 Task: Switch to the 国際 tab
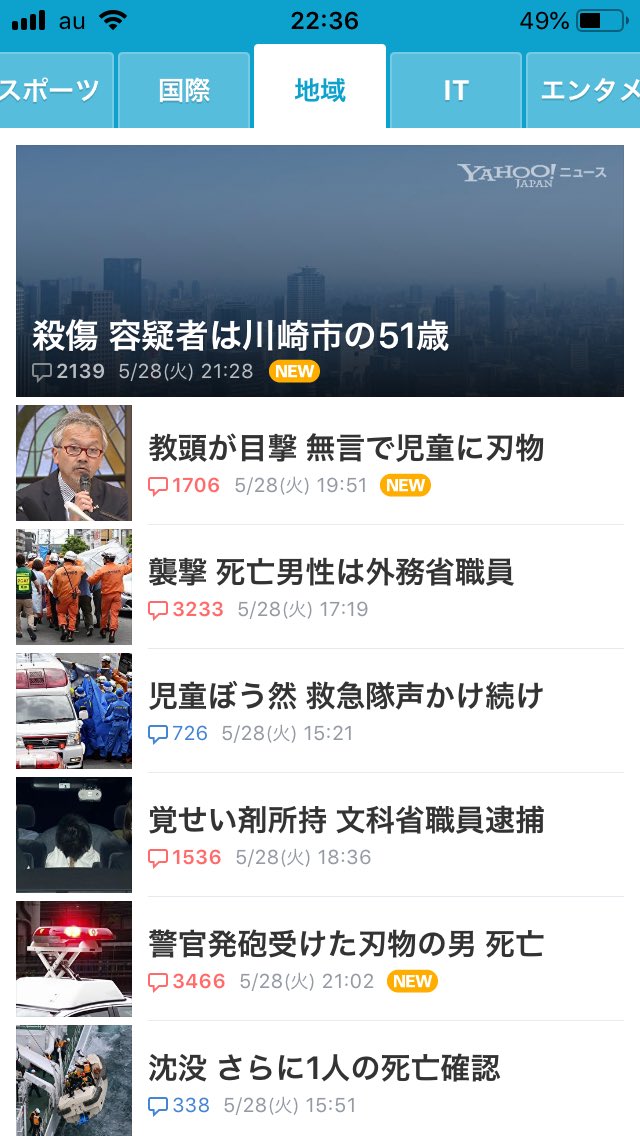184,91
